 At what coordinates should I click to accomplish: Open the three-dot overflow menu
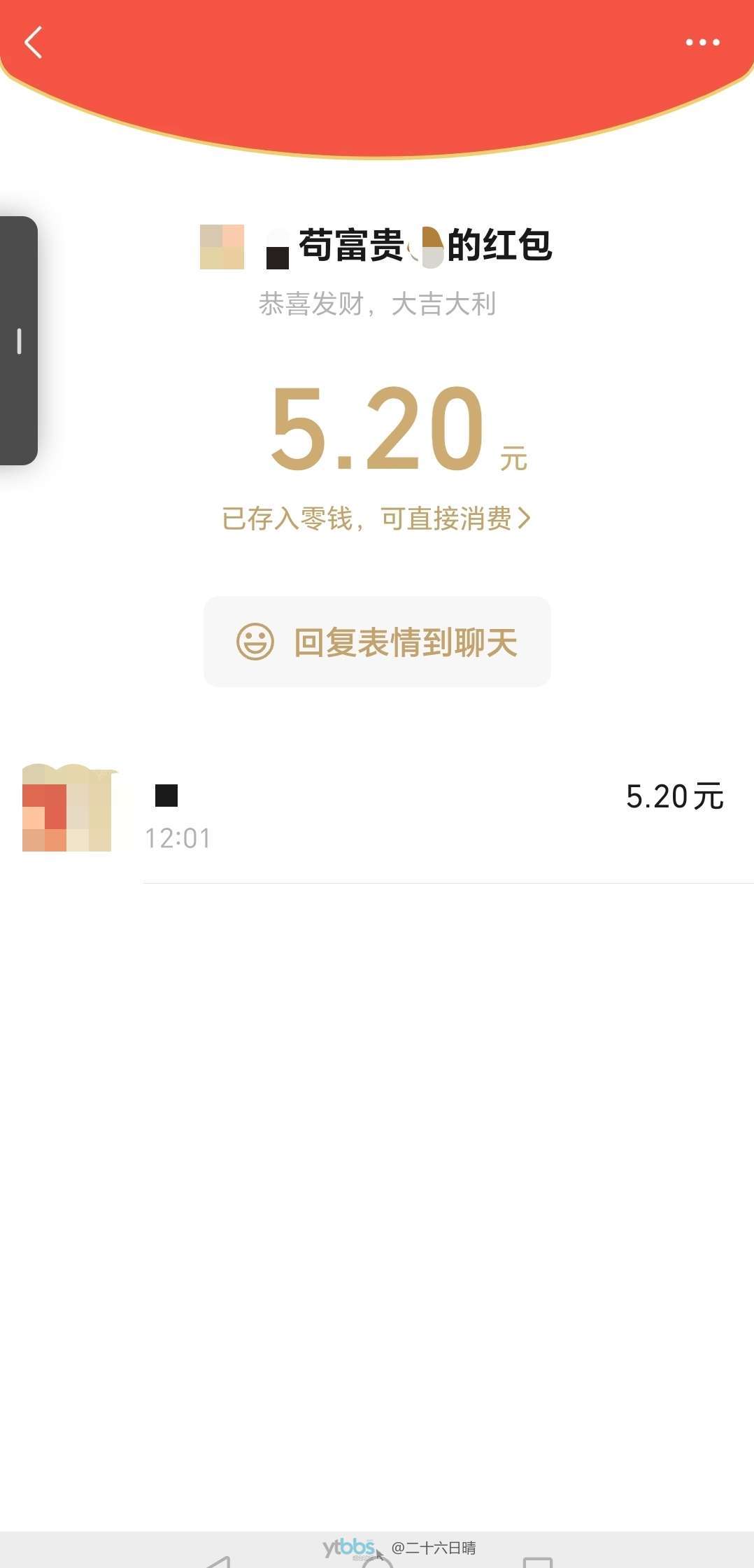point(702,43)
